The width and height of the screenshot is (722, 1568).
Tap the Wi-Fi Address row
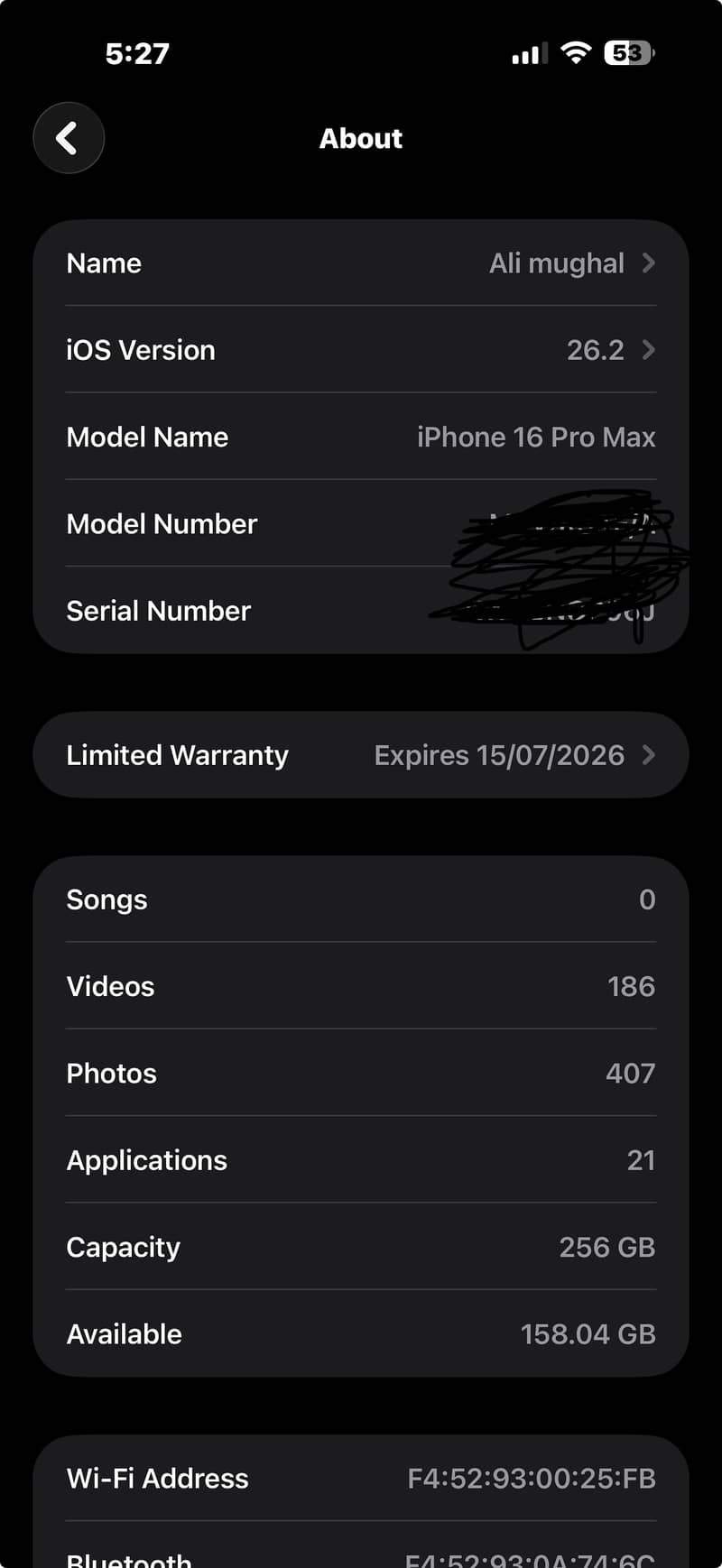point(361,1478)
